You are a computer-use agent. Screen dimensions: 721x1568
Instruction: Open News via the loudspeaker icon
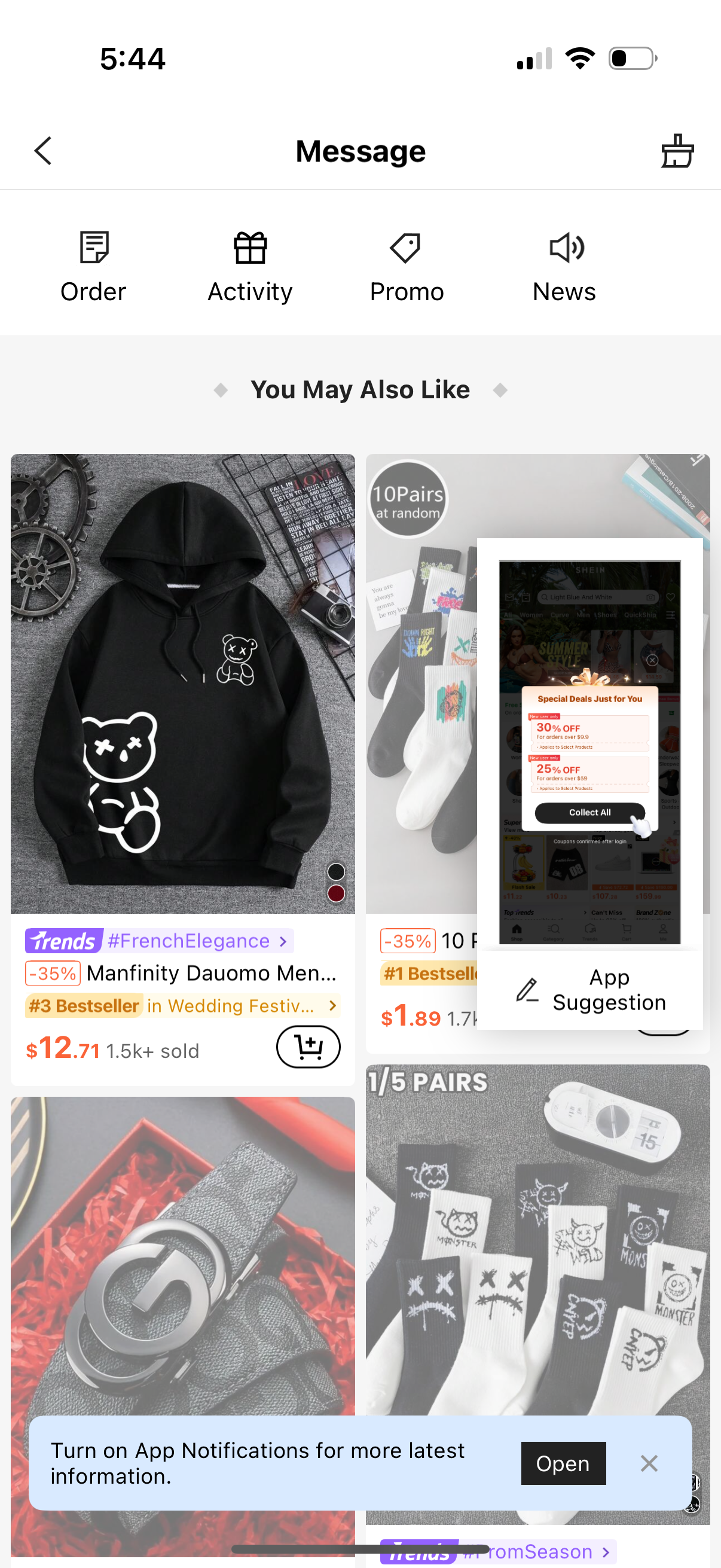(x=563, y=265)
